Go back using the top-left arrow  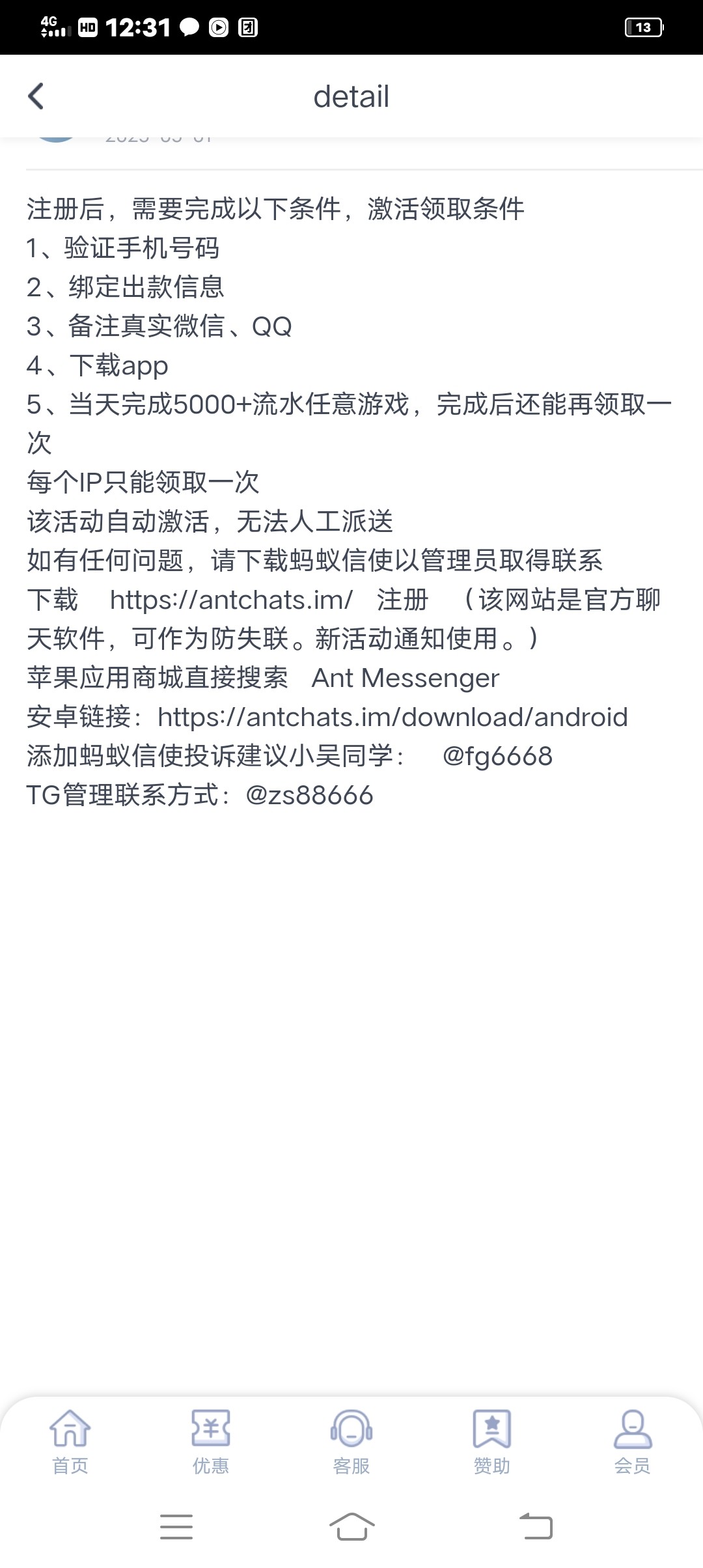coord(36,96)
